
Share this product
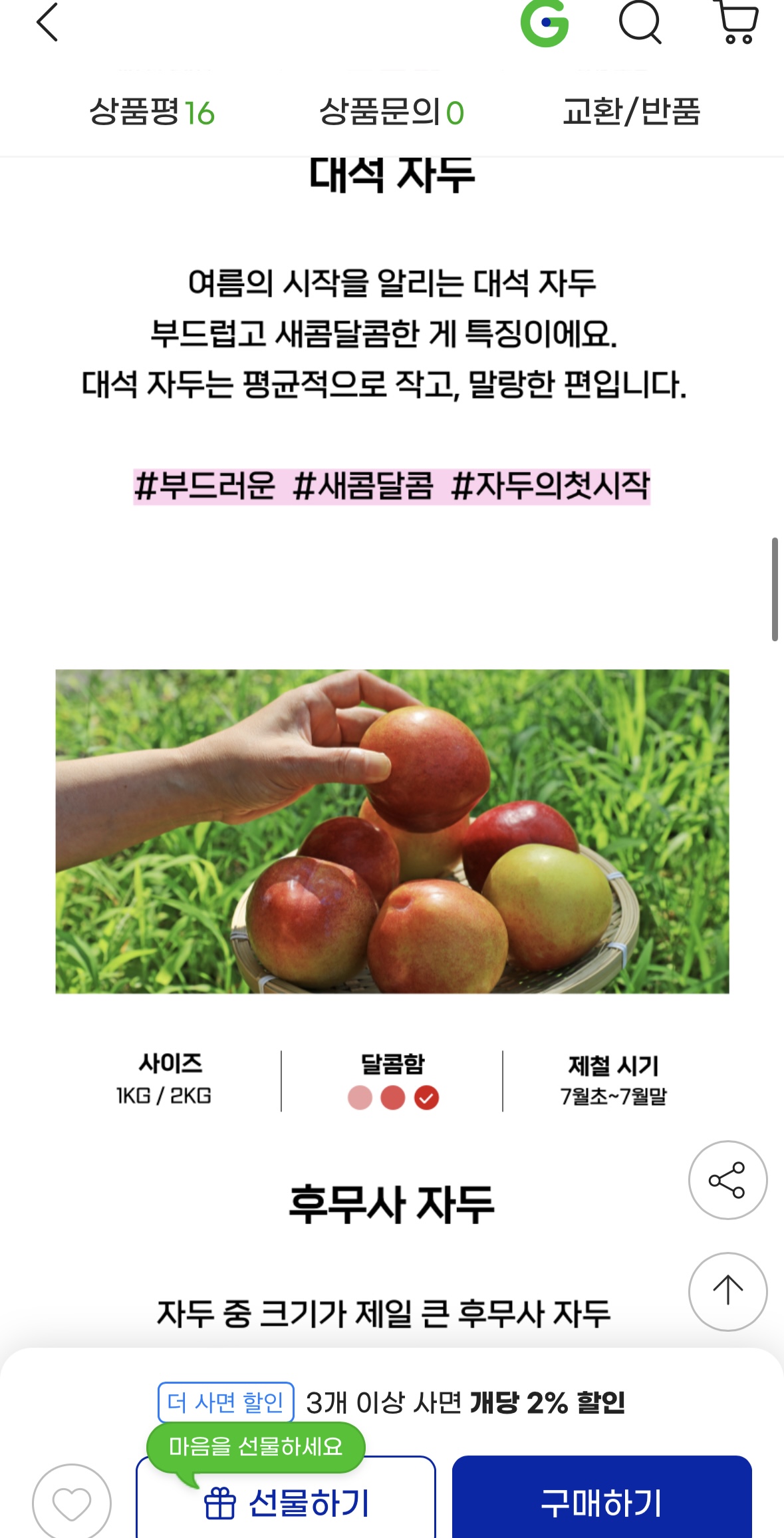coord(727,1180)
